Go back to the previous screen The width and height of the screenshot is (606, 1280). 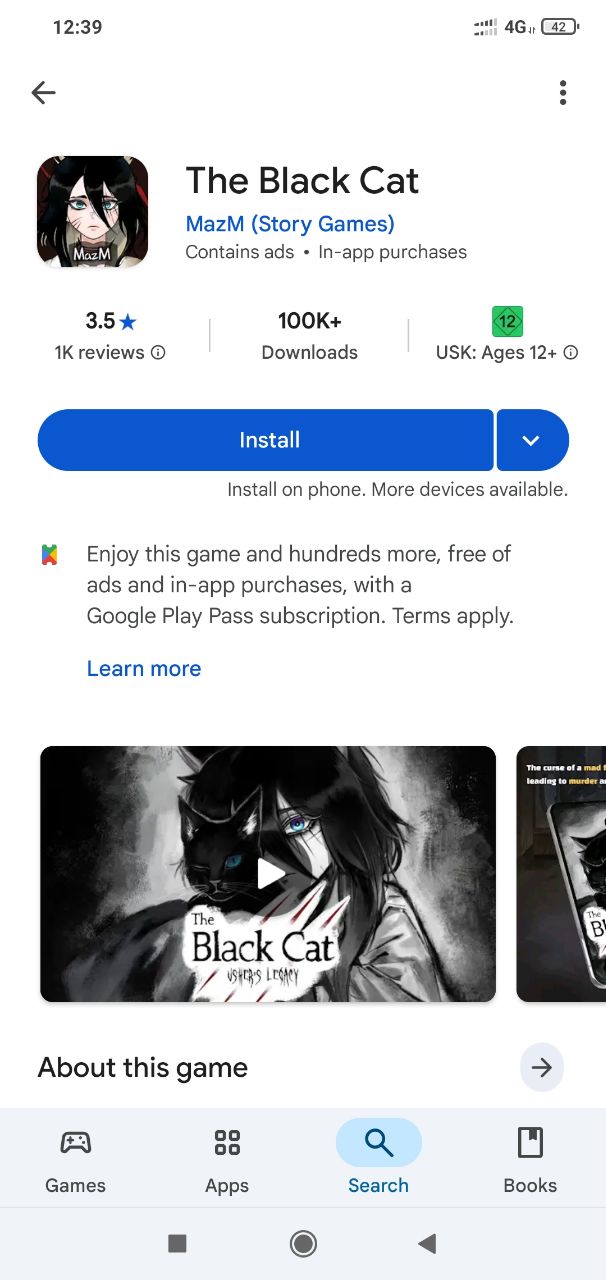pyautogui.click(x=43, y=93)
